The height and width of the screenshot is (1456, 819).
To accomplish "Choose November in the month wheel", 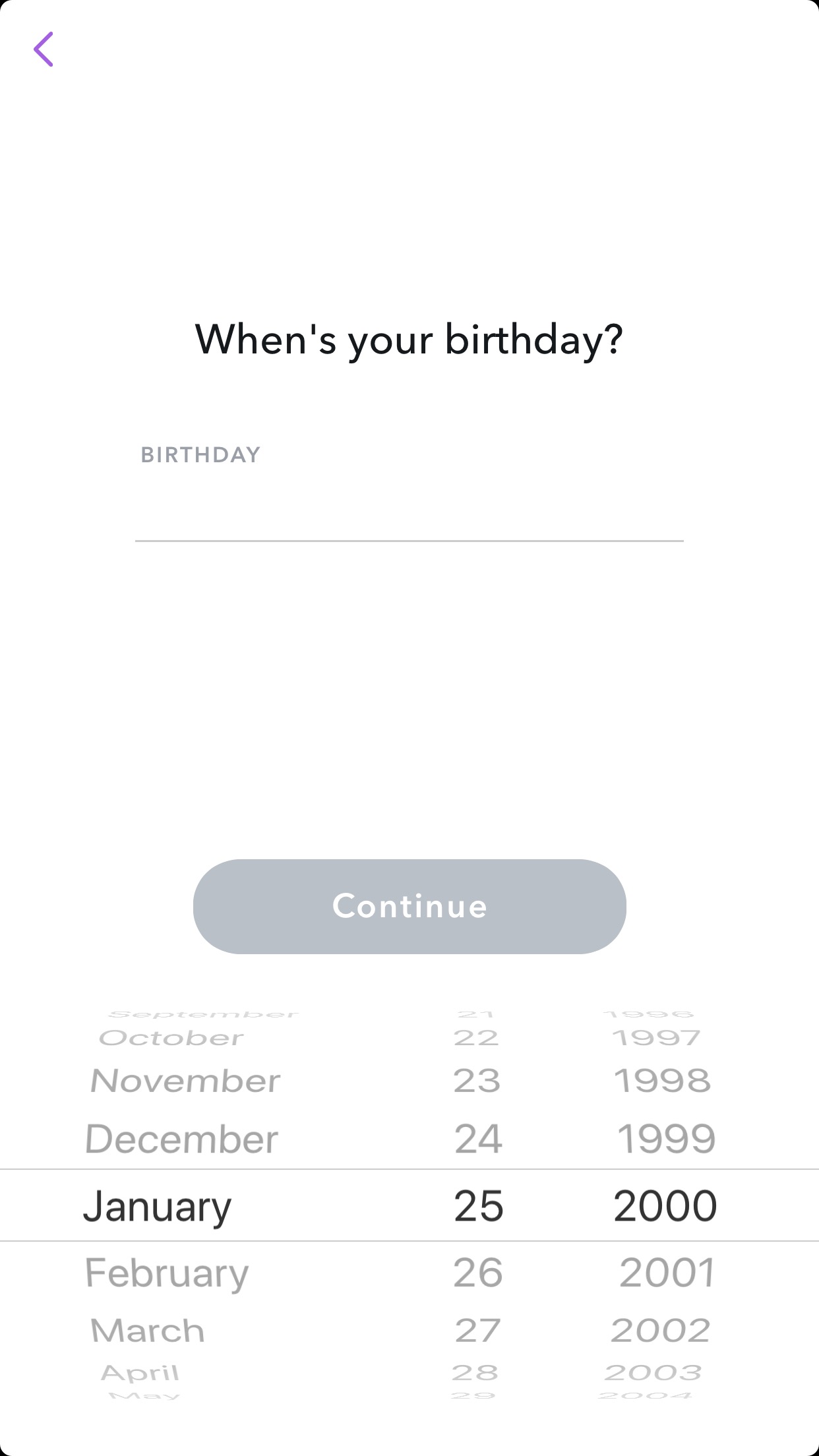I will (185, 1081).
